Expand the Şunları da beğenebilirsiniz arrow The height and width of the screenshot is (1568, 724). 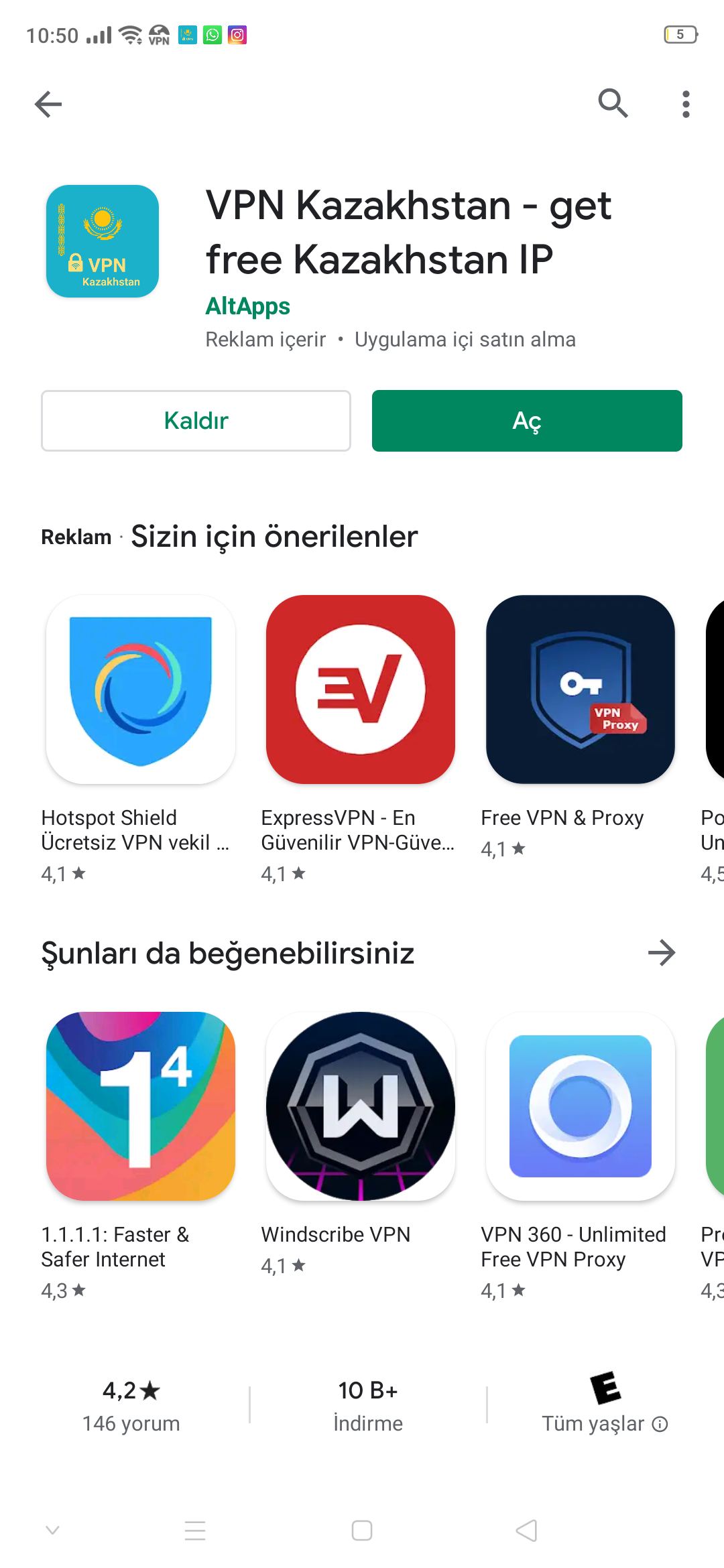(x=662, y=952)
